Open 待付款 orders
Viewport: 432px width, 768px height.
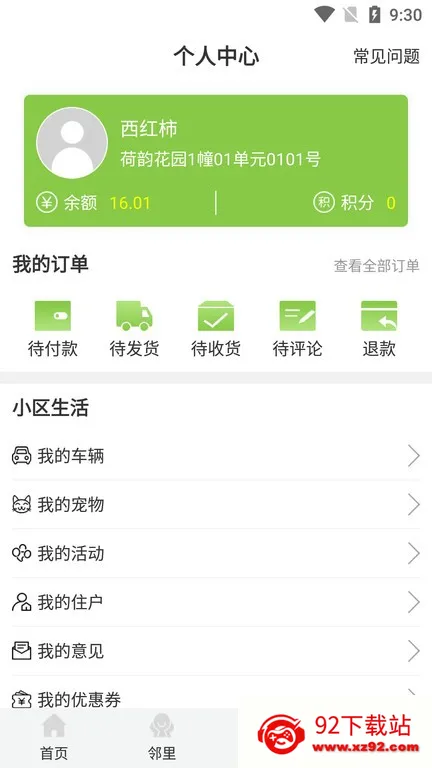tap(52, 329)
